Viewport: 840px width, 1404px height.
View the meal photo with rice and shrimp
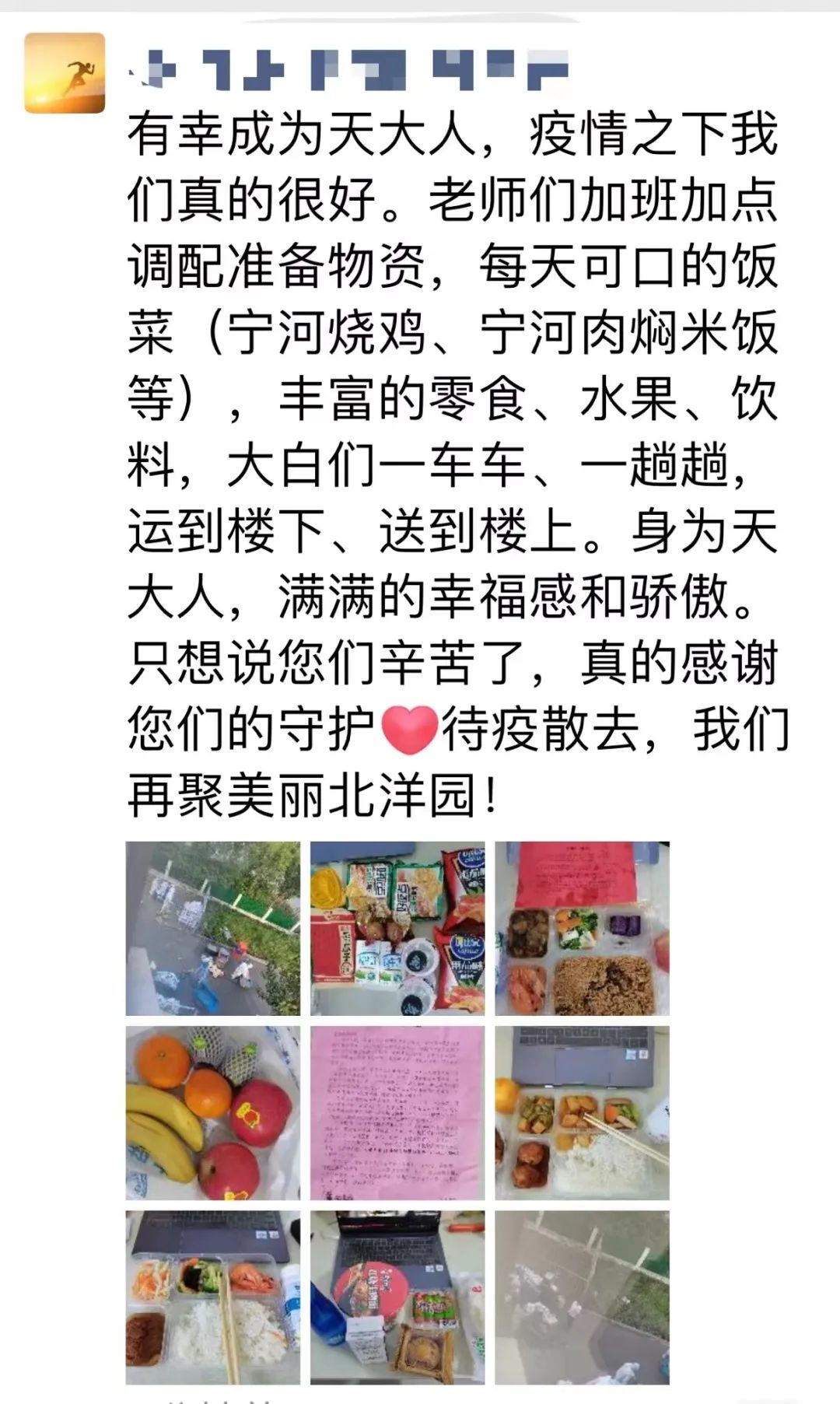(x=213, y=1297)
